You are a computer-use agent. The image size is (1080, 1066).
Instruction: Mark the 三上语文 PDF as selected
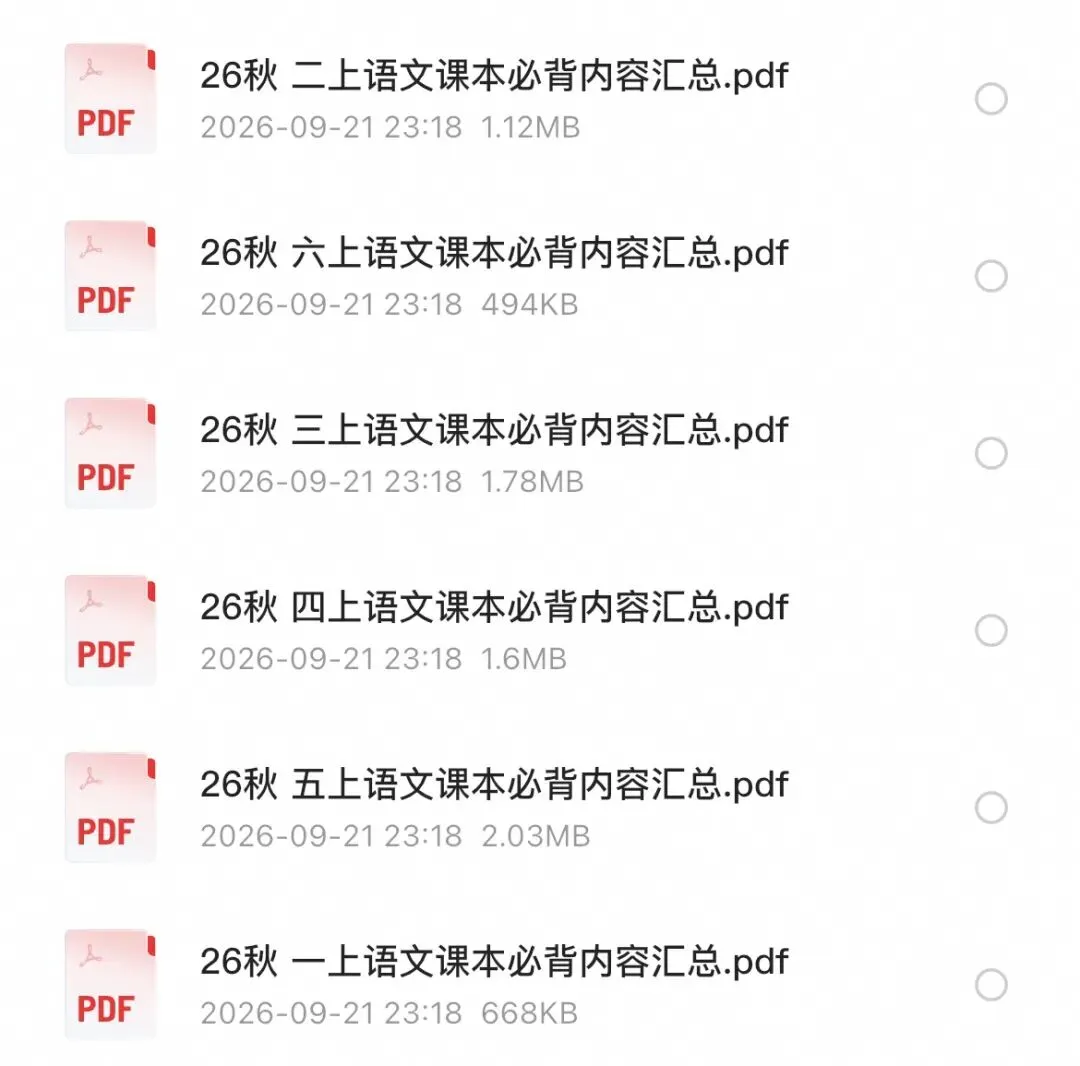click(991, 452)
